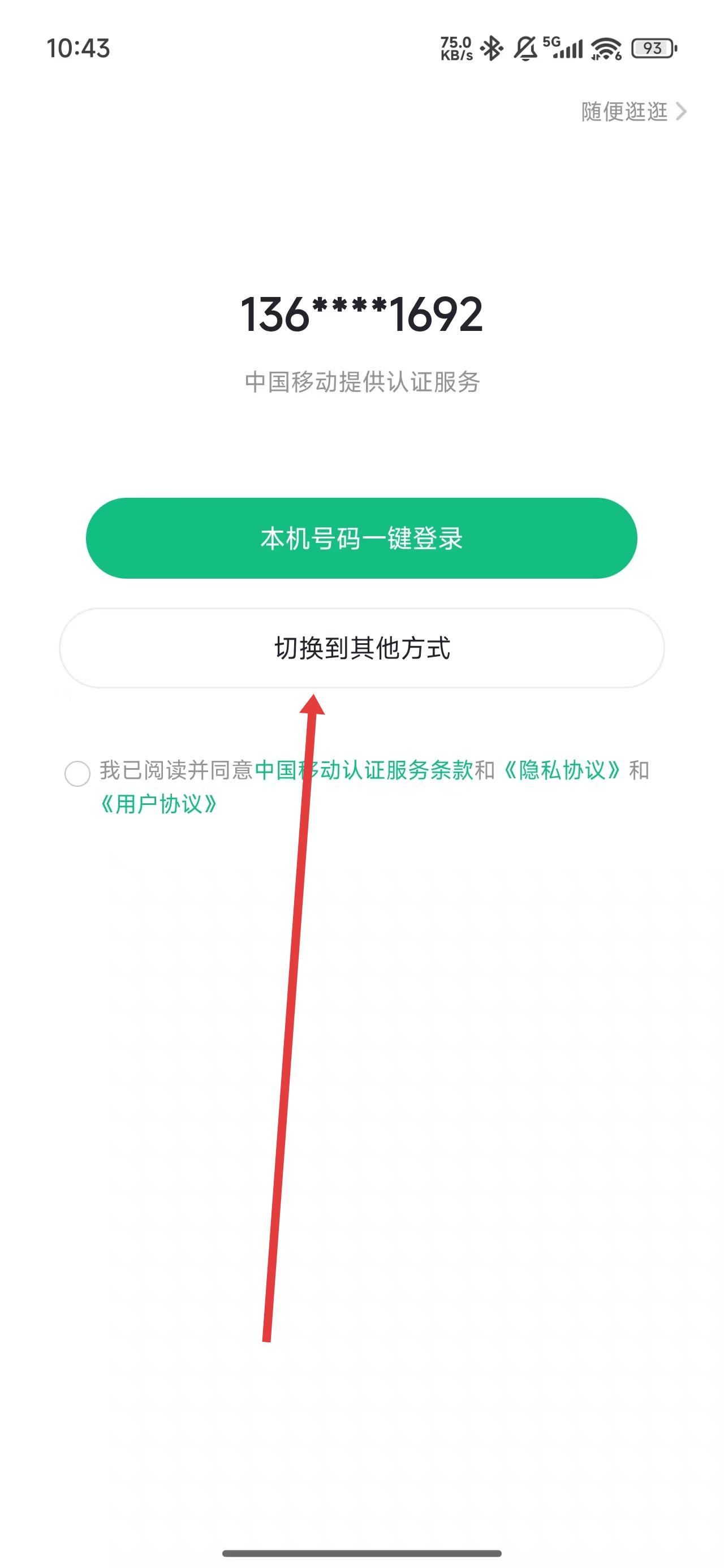This screenshot has width=724, height=1568.
Task: Choose 切换到其他方式 for another login method
Action: [x=361, y=648]
